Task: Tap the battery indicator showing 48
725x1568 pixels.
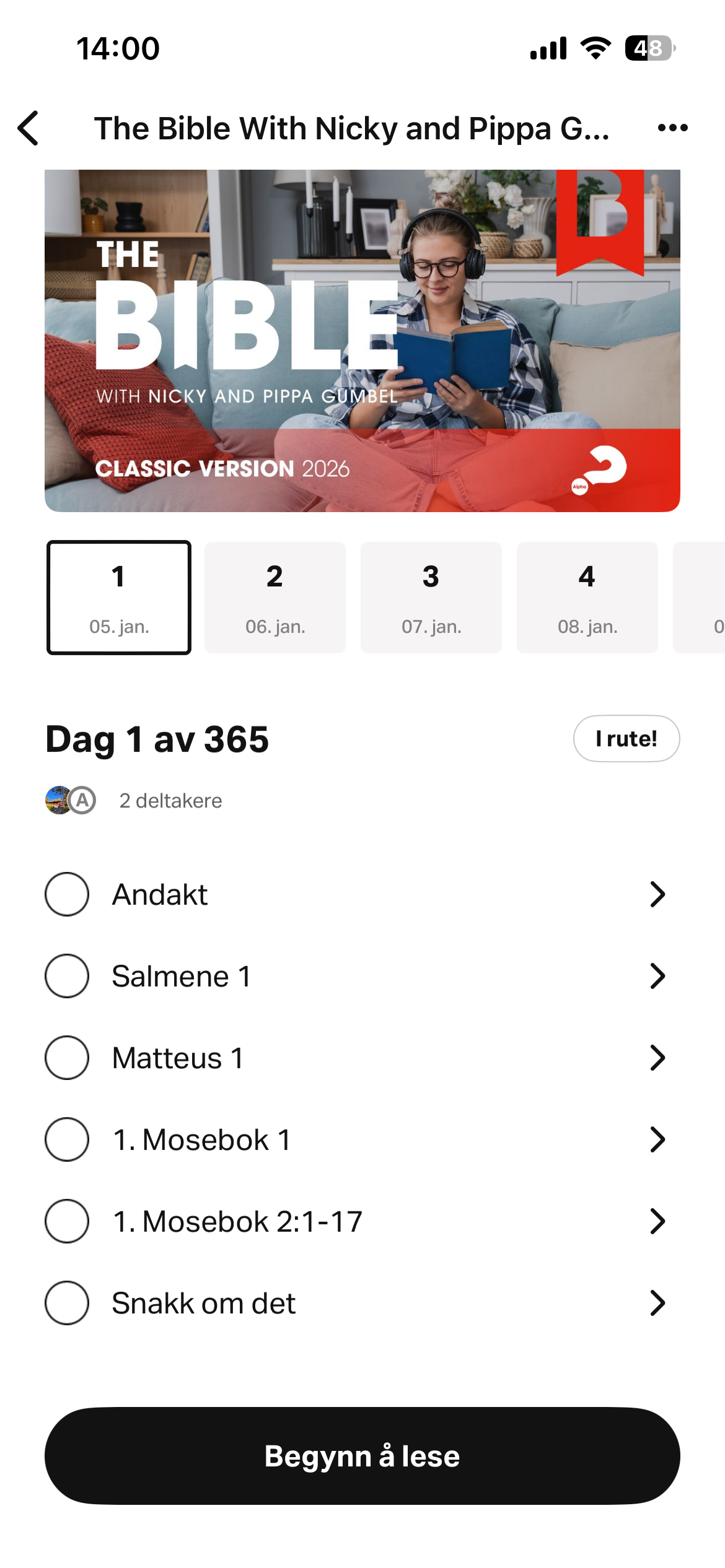Action: click(648, 47)
